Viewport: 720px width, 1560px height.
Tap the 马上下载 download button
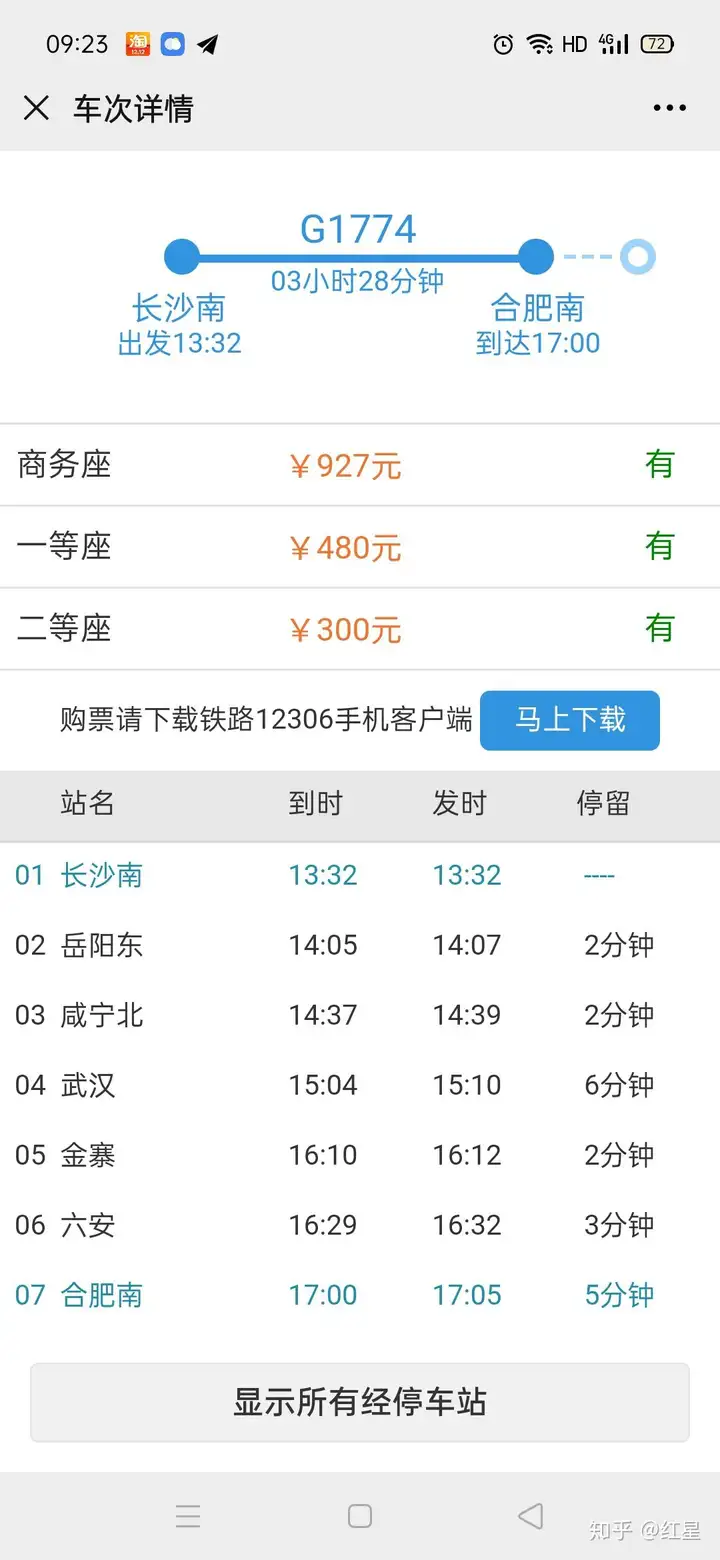[570, 720]
